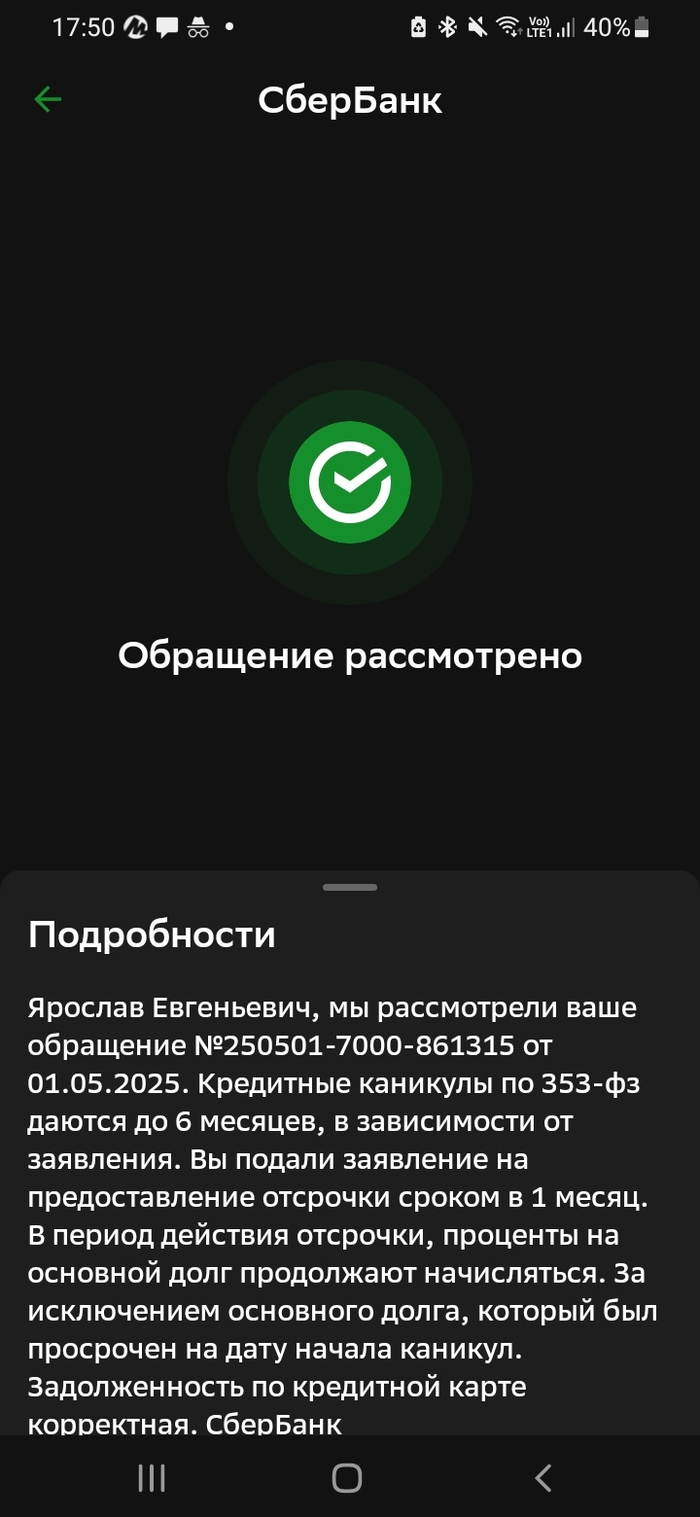Tap the Подробности sheet drag handle
The width and height of the screenshot is (700, 1517).
click(x=350, y=887)
